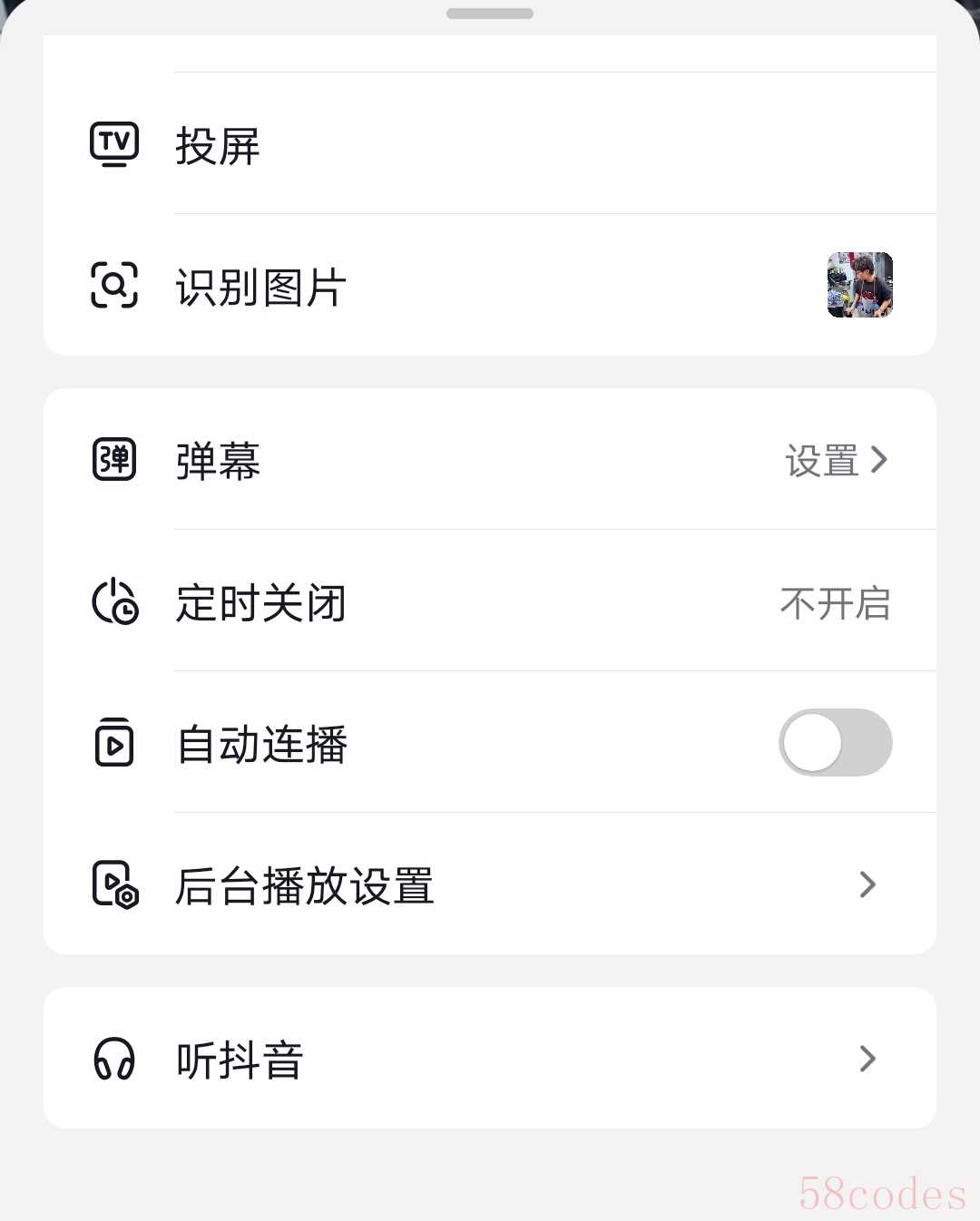
Task: Open 弹幕 settings via 设置
Action: point(835,460)
